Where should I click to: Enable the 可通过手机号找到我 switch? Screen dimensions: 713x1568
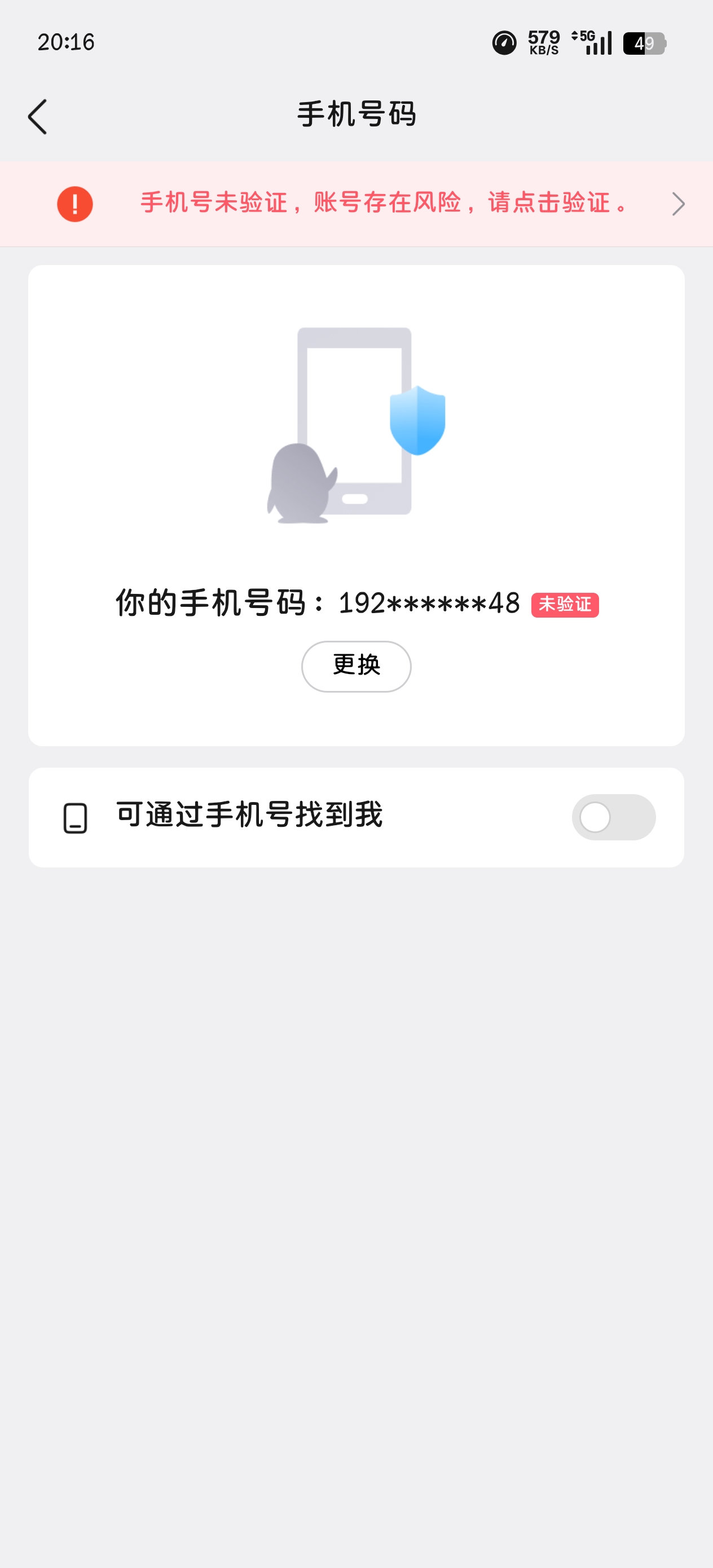pos(613,817)
